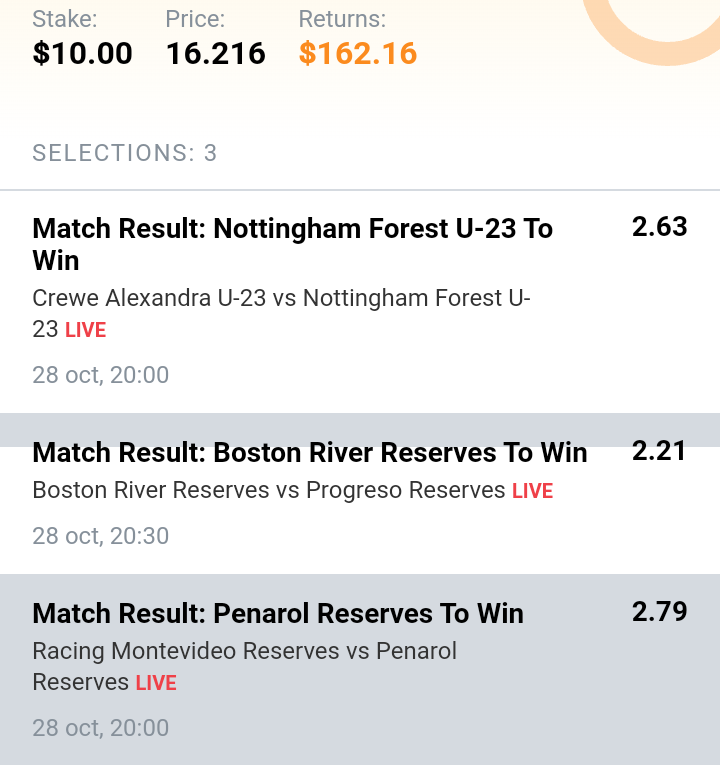Open the Boston River Reserves To Win selection
720x778 pixels.
click(310, 453)
